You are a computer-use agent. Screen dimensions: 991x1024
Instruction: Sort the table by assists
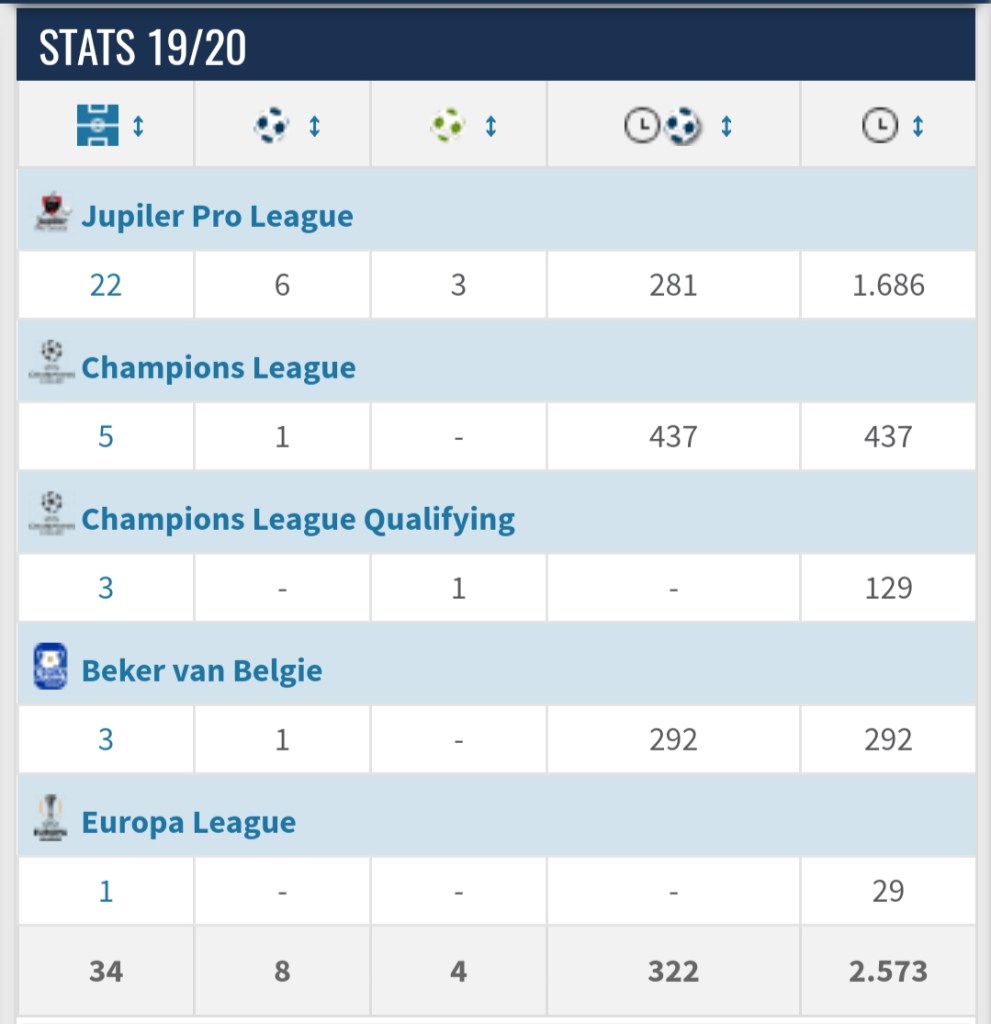click(490, 126)
